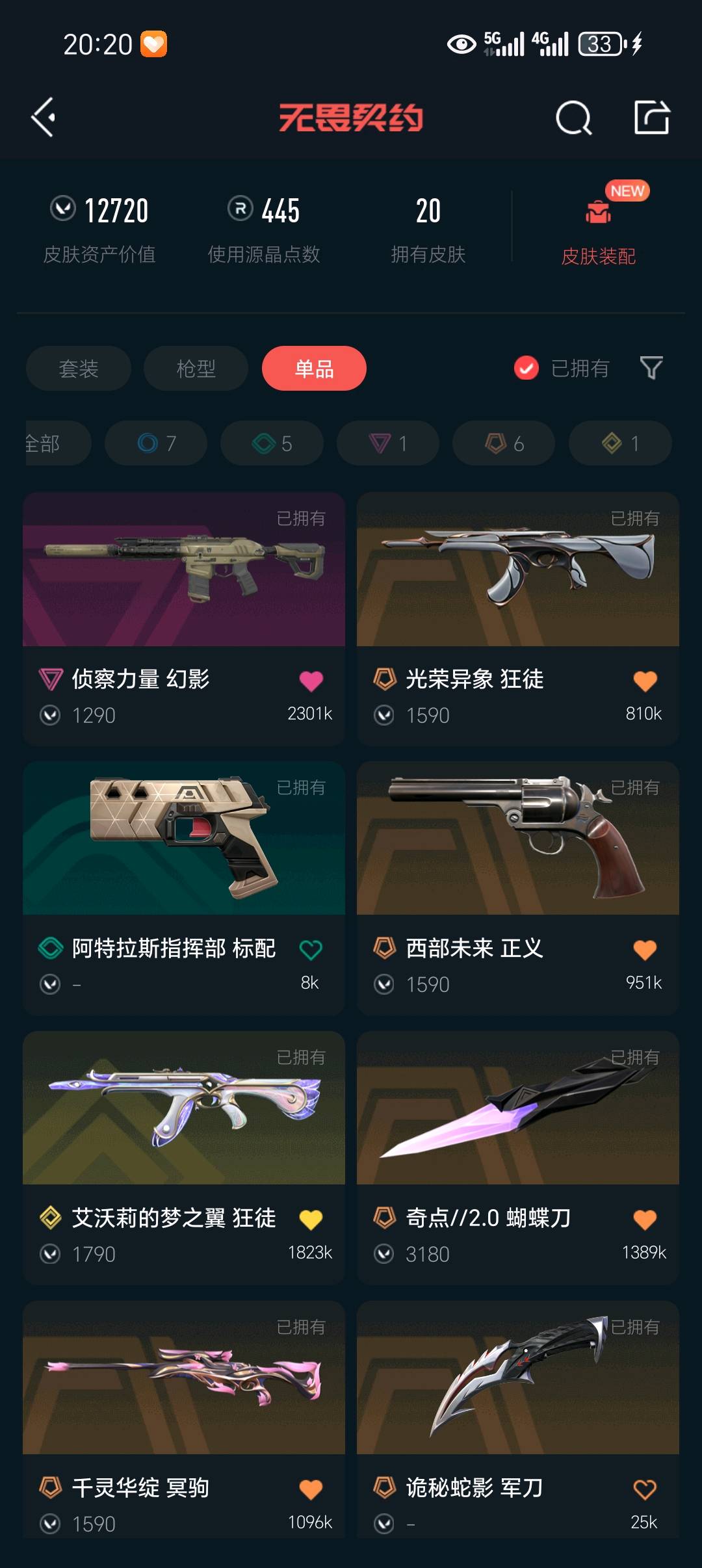Viewport: 702px width, 1568px height.
Task: Filter by the orange tier with 6 skins
Action: [504, 443]
